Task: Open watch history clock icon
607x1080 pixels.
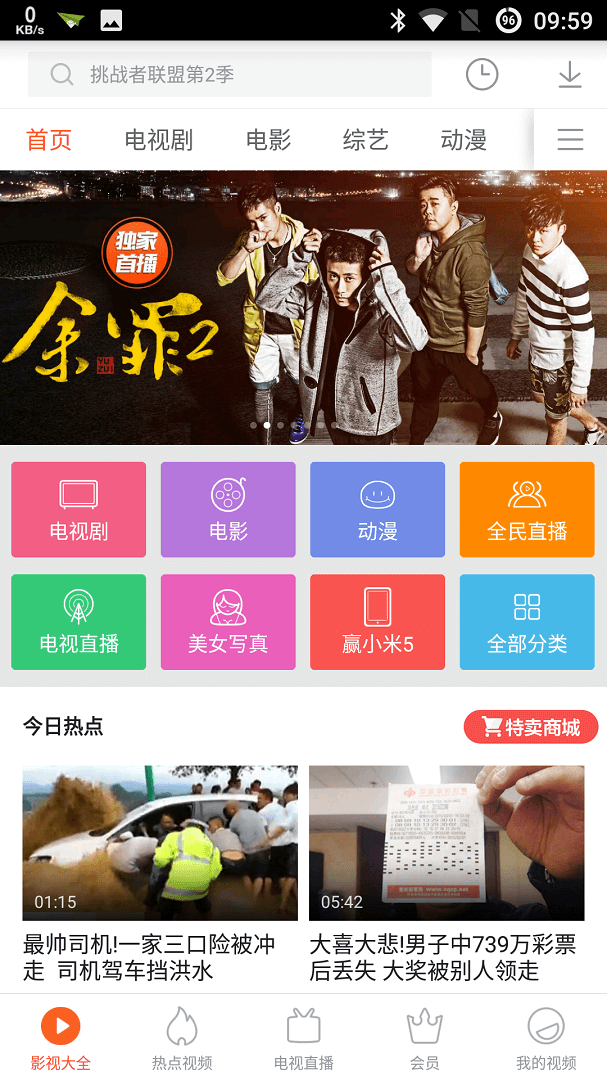Action: pos(482,74)
